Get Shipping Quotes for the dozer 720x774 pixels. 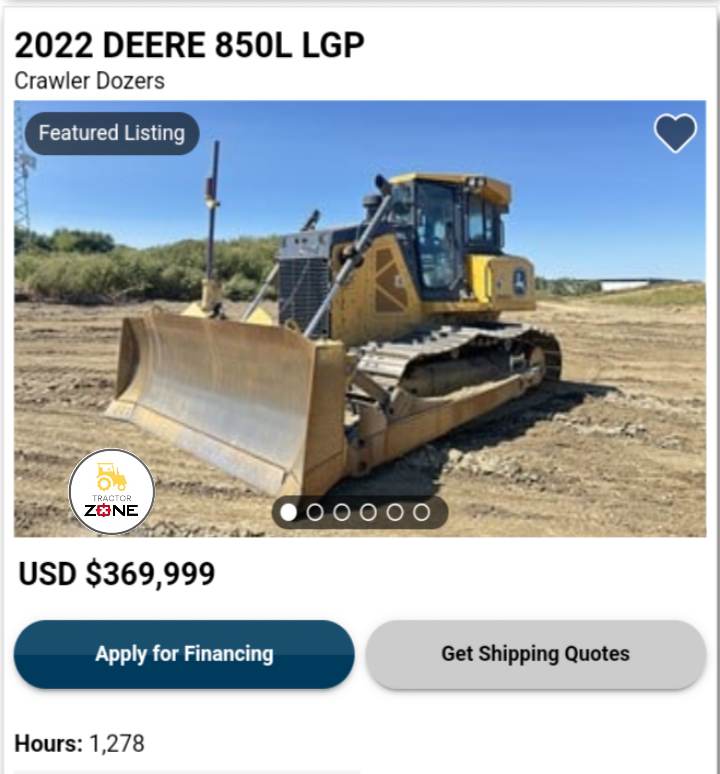click(535, 654)
